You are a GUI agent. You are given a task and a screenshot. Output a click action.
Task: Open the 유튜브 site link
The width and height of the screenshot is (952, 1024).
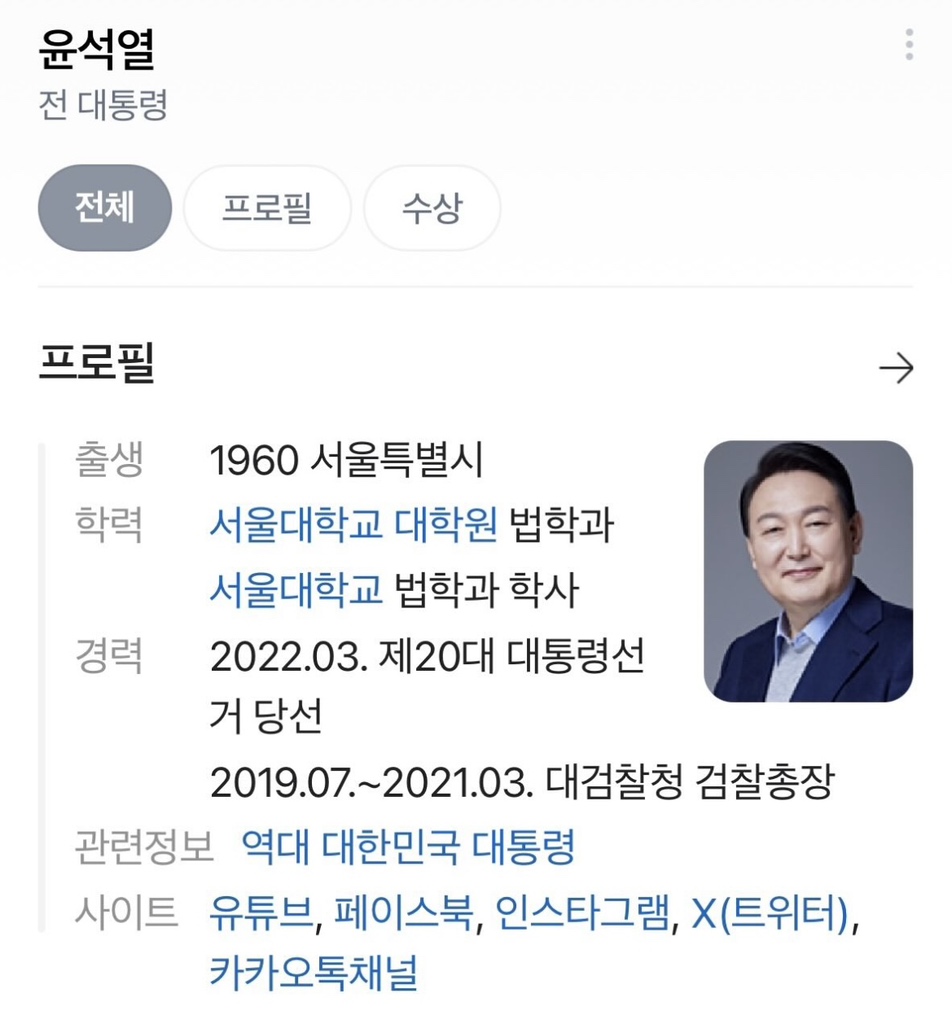pos(262,912)
